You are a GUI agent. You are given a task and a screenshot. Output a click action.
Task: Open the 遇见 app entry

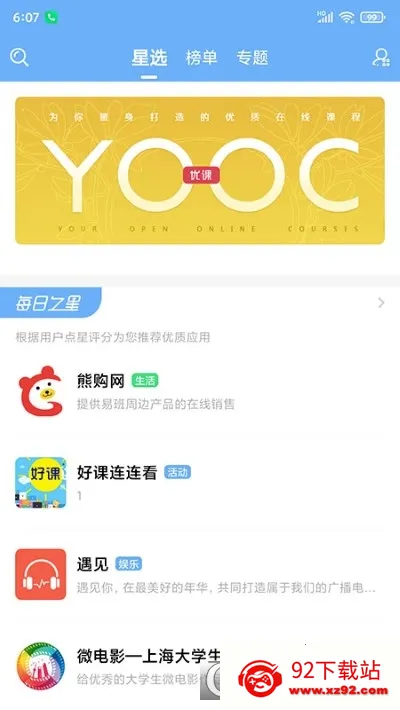[200, 574]
